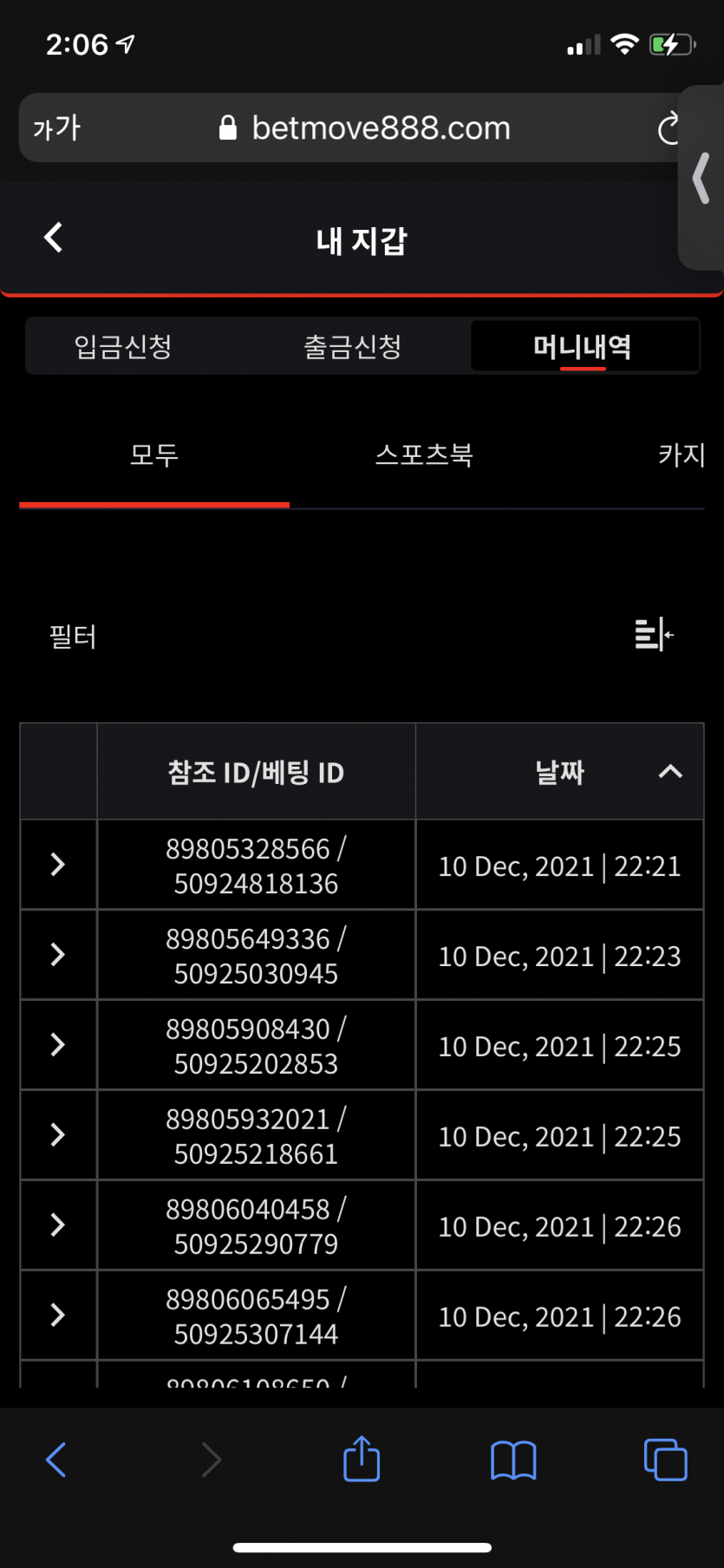724x1568 pixels.
Task: Switch to the 출금신청 tab
Action: click(x=353, y=347)
